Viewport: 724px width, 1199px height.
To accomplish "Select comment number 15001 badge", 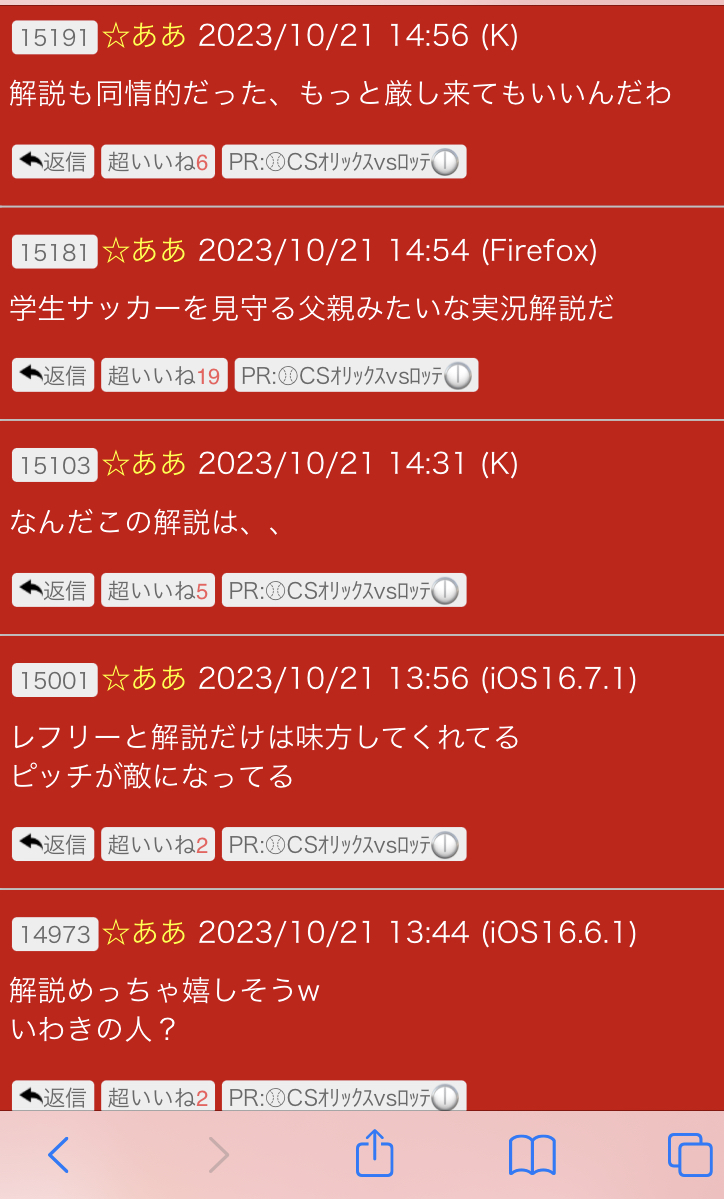I will tap(54, 680).
